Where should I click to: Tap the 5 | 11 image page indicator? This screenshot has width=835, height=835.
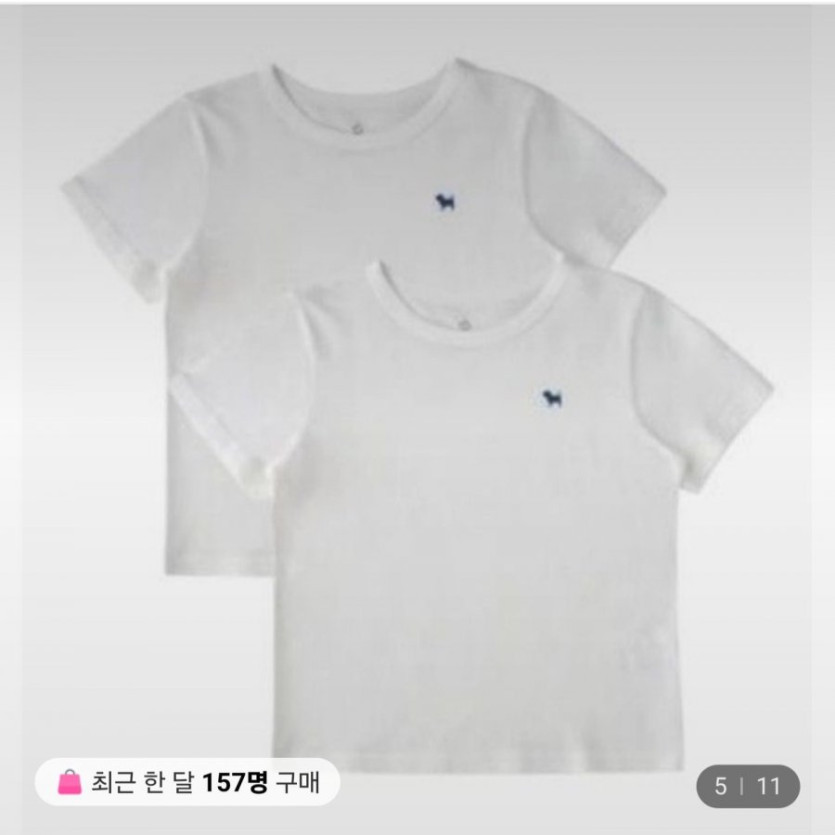click(747, 786)
